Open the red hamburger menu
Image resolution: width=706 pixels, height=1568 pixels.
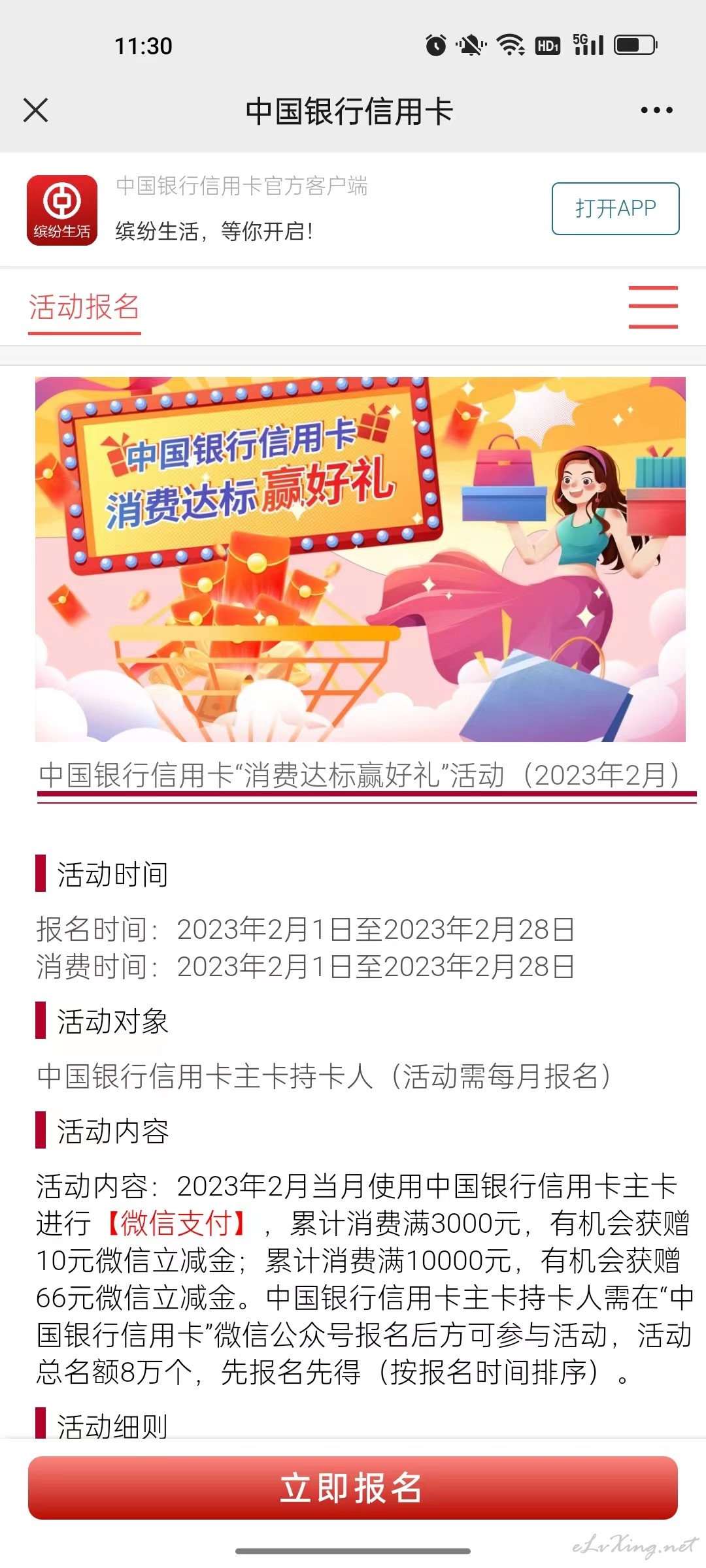click(x=653, y=306)
